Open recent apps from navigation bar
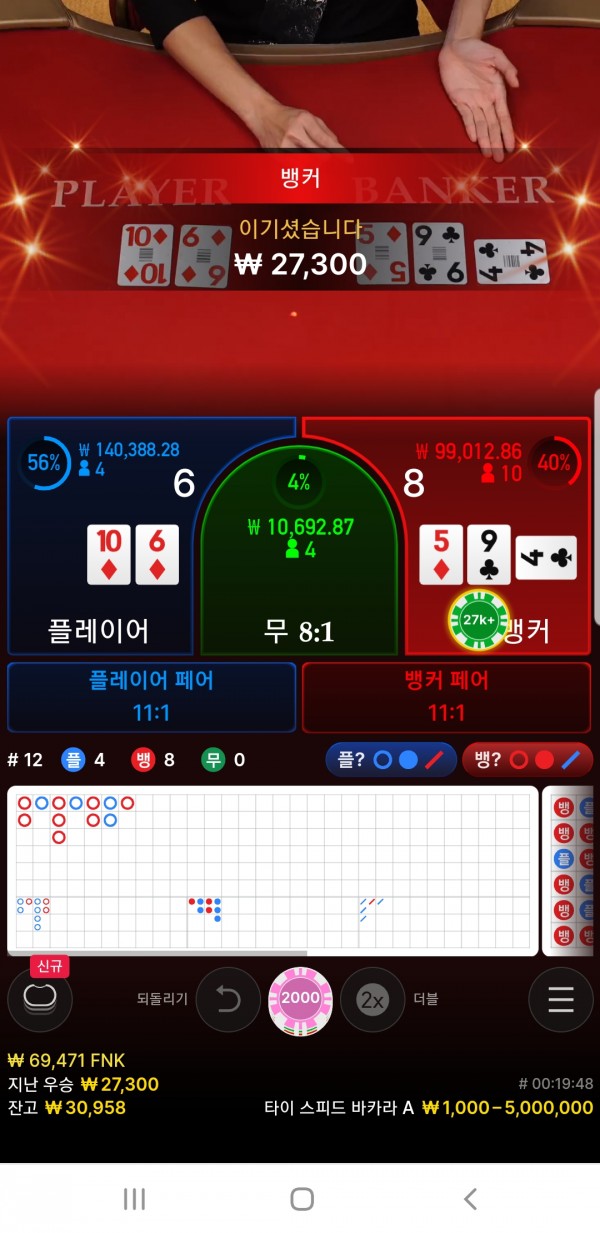The width and height of the screenshot is (600, 1233). click(x=134, y=1199)
